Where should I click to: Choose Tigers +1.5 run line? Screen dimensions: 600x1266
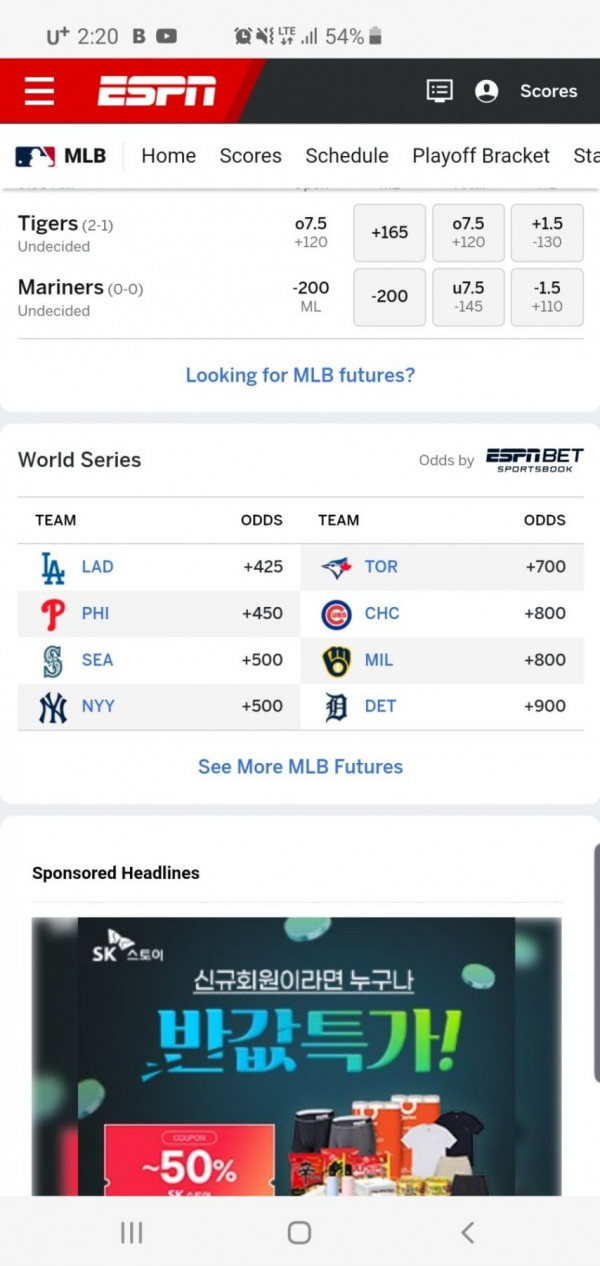coord(547,233)
